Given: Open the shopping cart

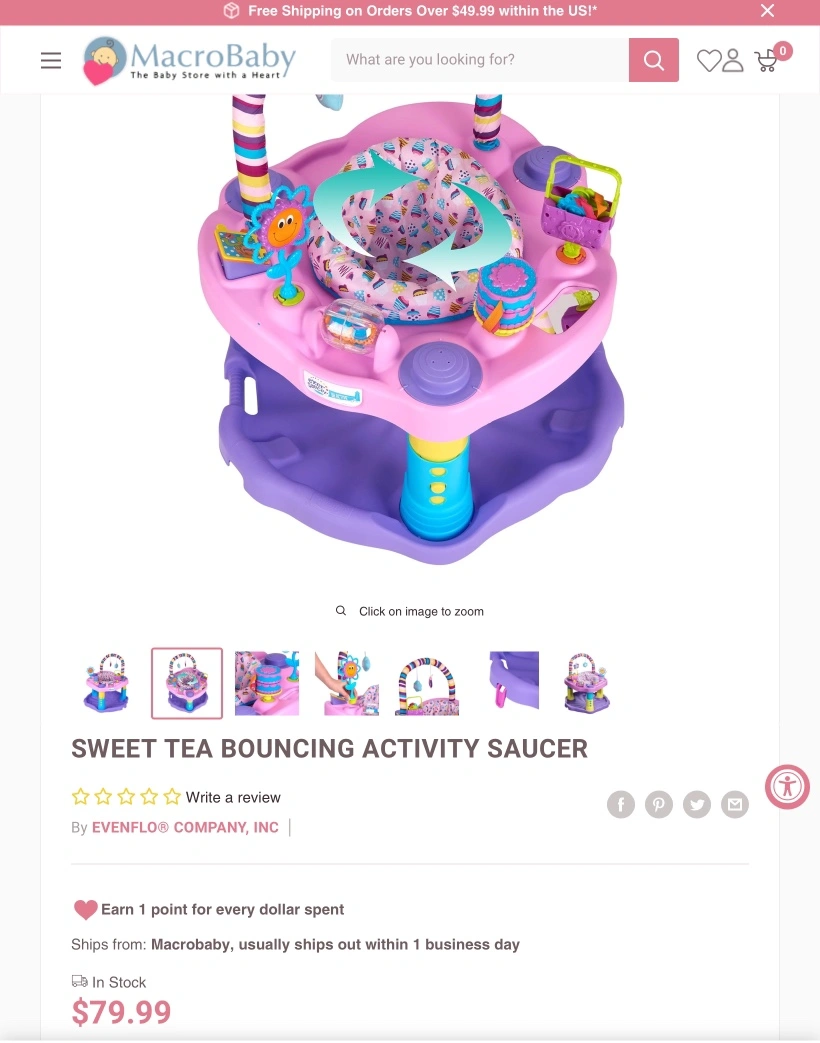Looking at the screenshot, I should pyautogui.click(x=767, y=61).
